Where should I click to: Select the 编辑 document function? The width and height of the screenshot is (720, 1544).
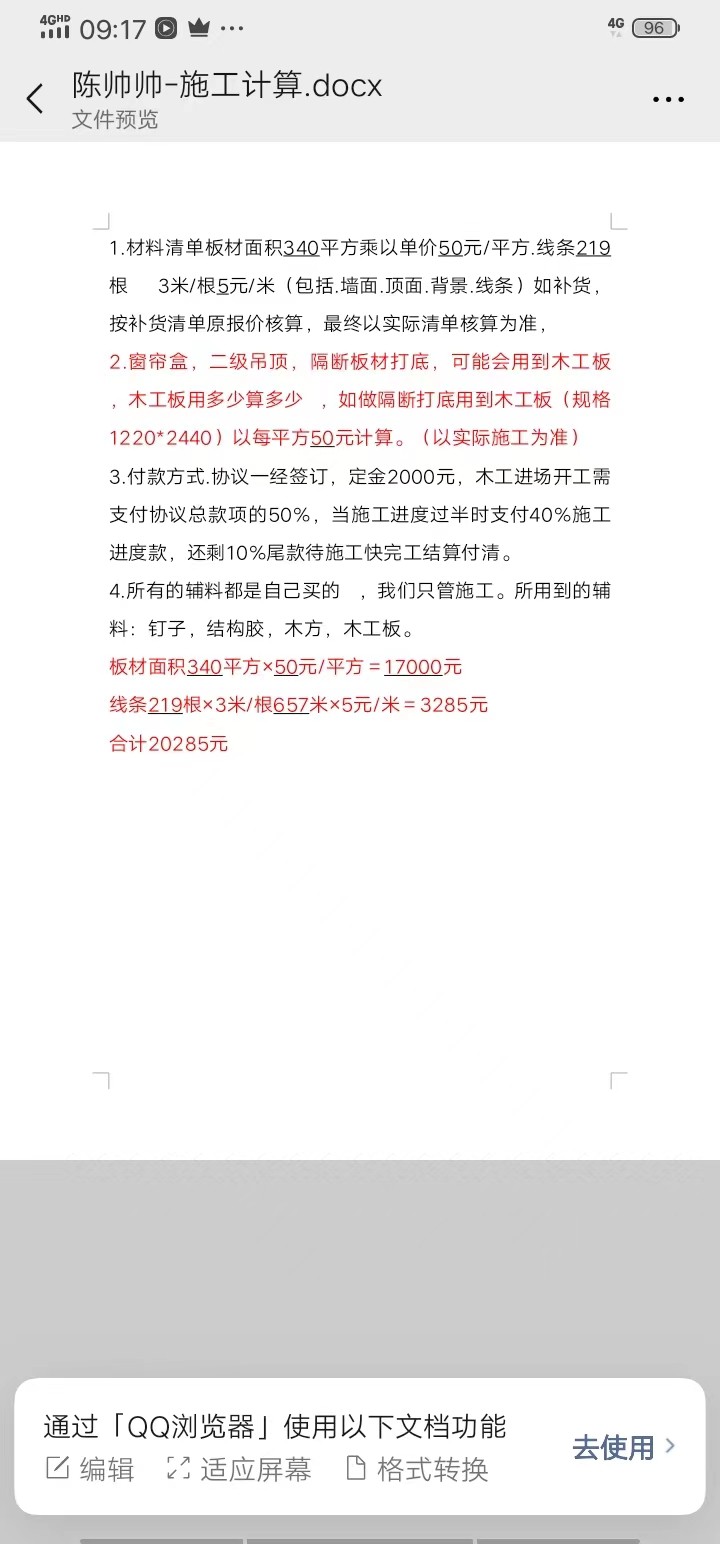click(x=90, y=1469)
